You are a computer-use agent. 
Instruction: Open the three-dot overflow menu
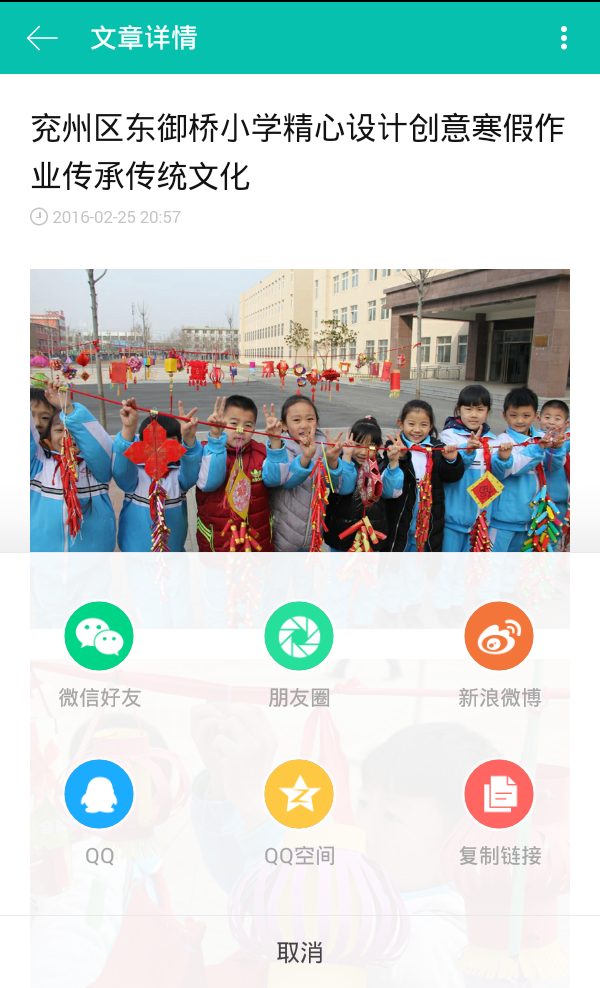(x=563, y=38)
